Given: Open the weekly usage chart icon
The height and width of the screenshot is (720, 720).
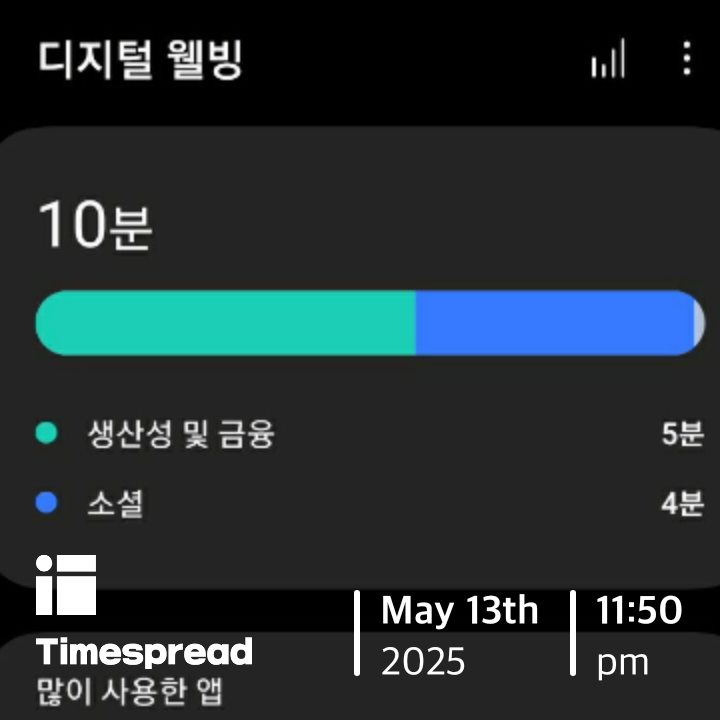Looking at the screenshot, I should click(x=608, y=59).
